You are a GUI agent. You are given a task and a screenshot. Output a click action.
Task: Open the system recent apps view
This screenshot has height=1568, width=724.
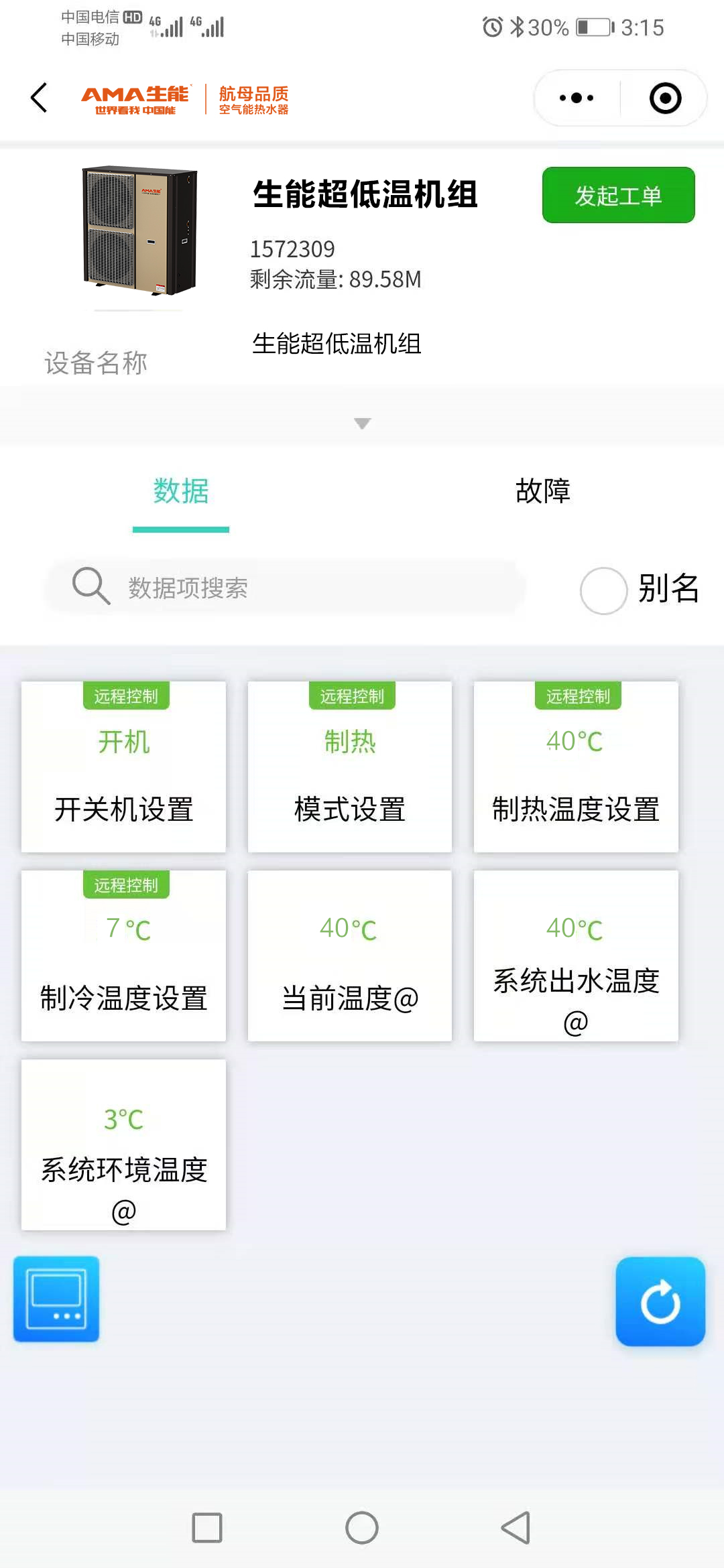(207, 1528)
